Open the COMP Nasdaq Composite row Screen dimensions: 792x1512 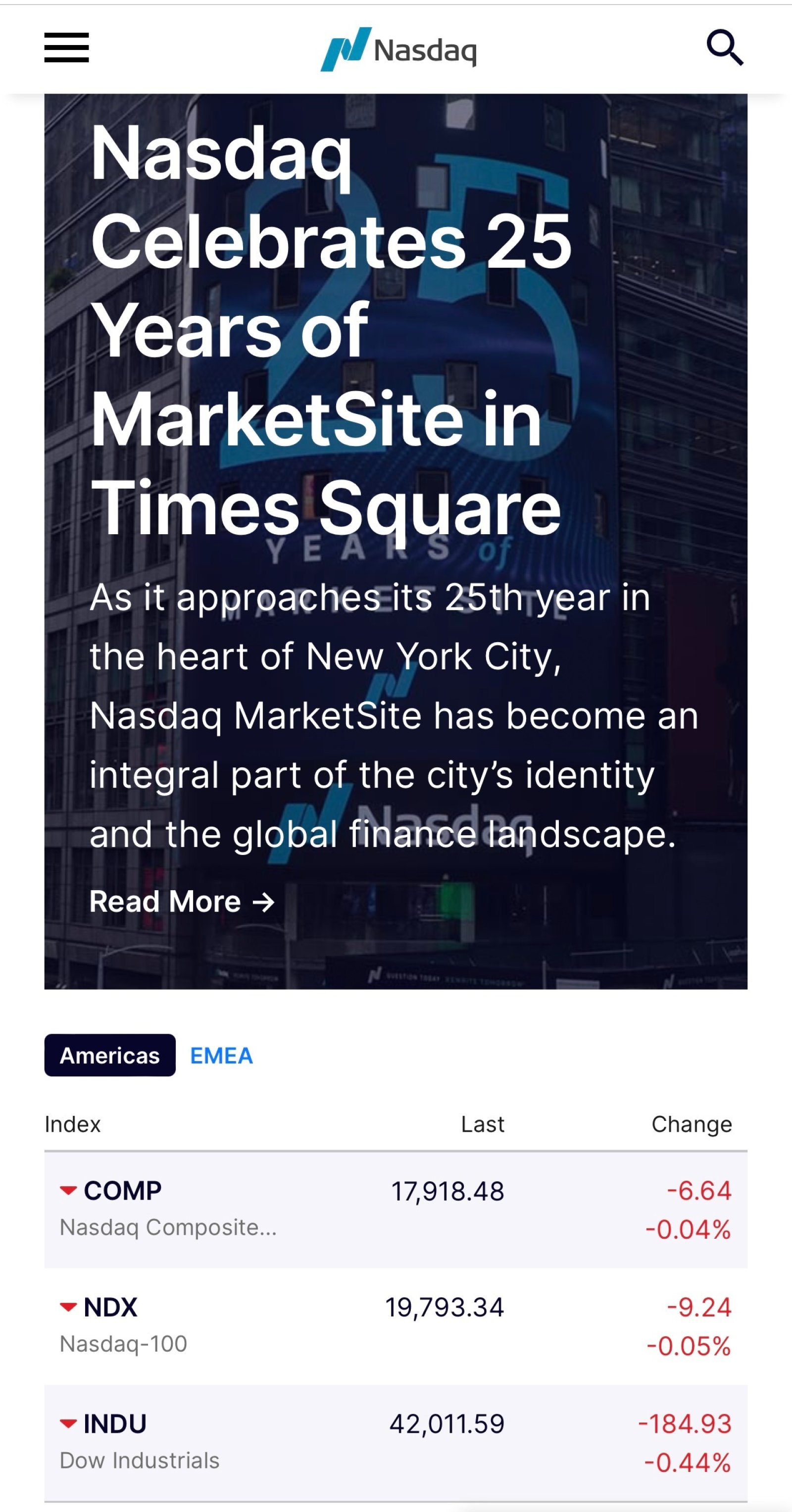tap(396, 1210)
